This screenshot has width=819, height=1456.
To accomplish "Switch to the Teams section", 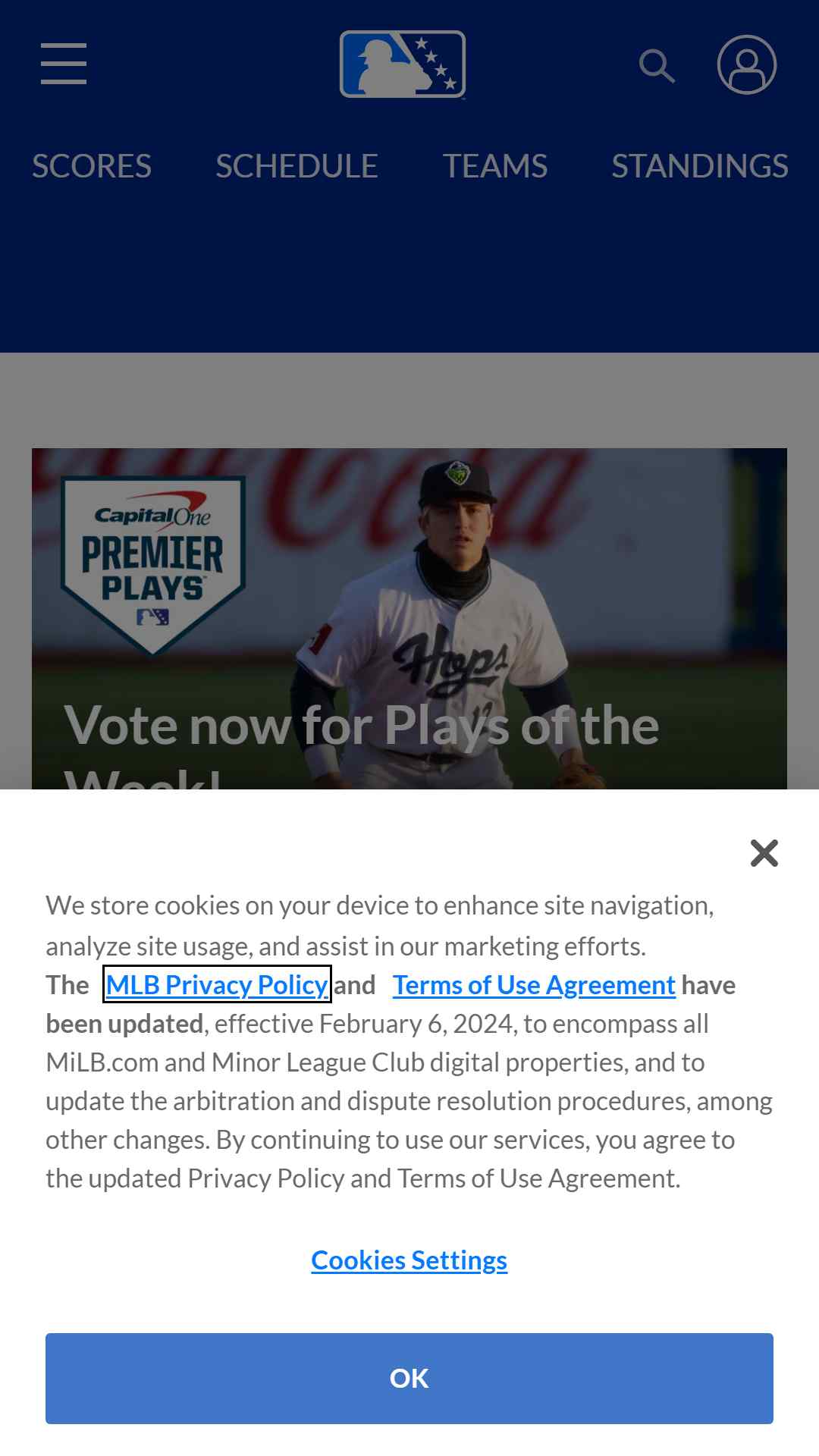I will click(x=495, y=166).
